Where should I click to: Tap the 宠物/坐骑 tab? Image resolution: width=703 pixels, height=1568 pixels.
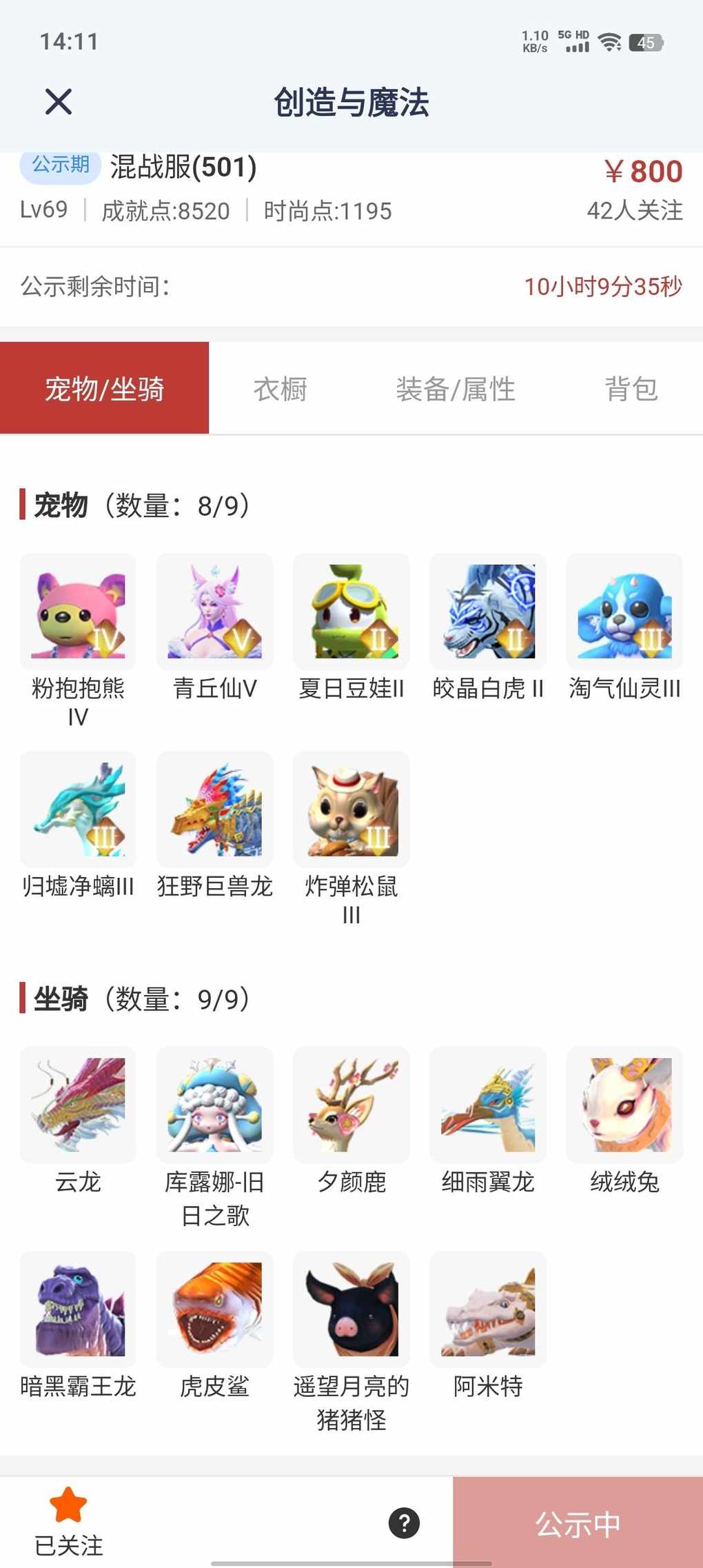(104, 389)
